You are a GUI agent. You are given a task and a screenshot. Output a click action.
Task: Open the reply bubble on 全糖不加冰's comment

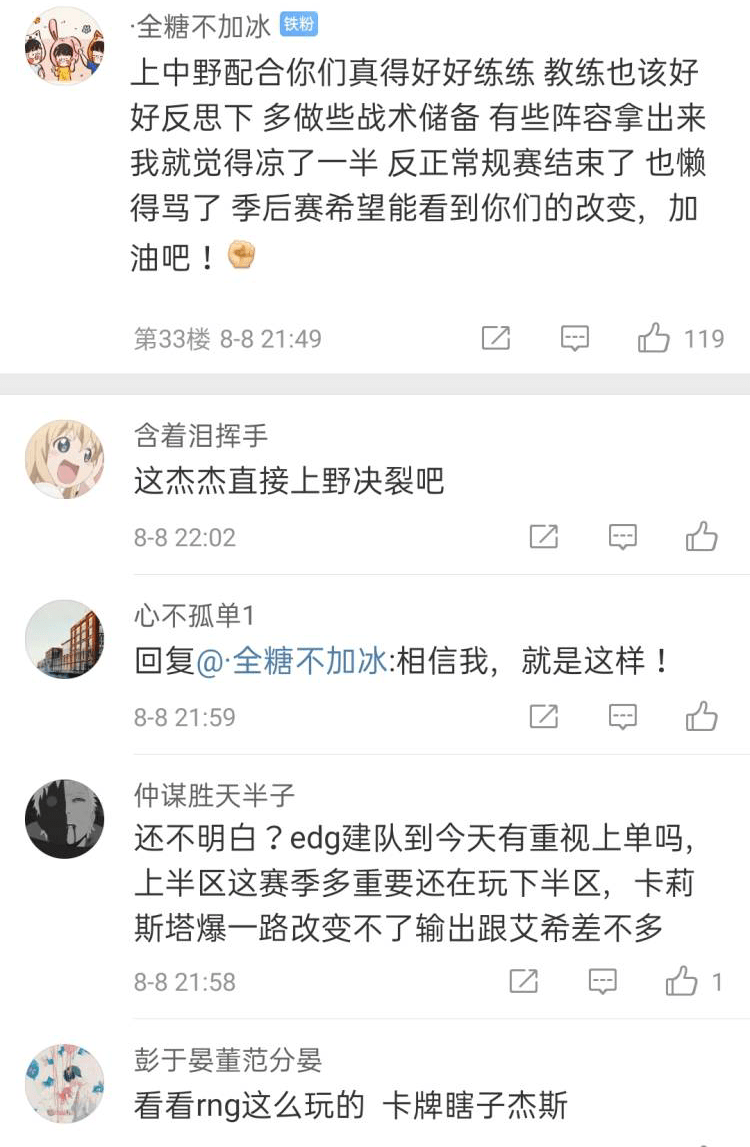coord(575,338)
